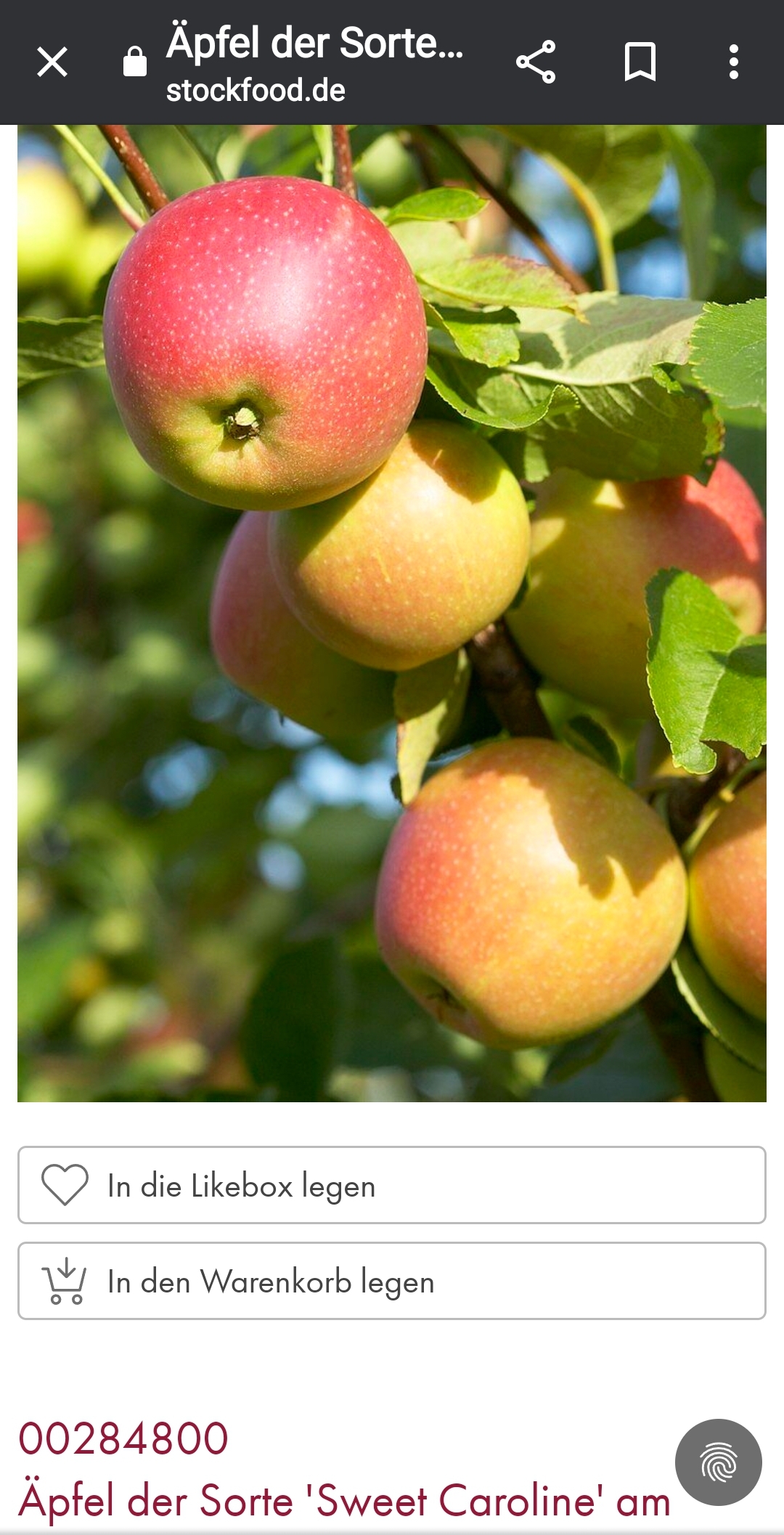
Task: View site security lock info
Action: (135, 62)
